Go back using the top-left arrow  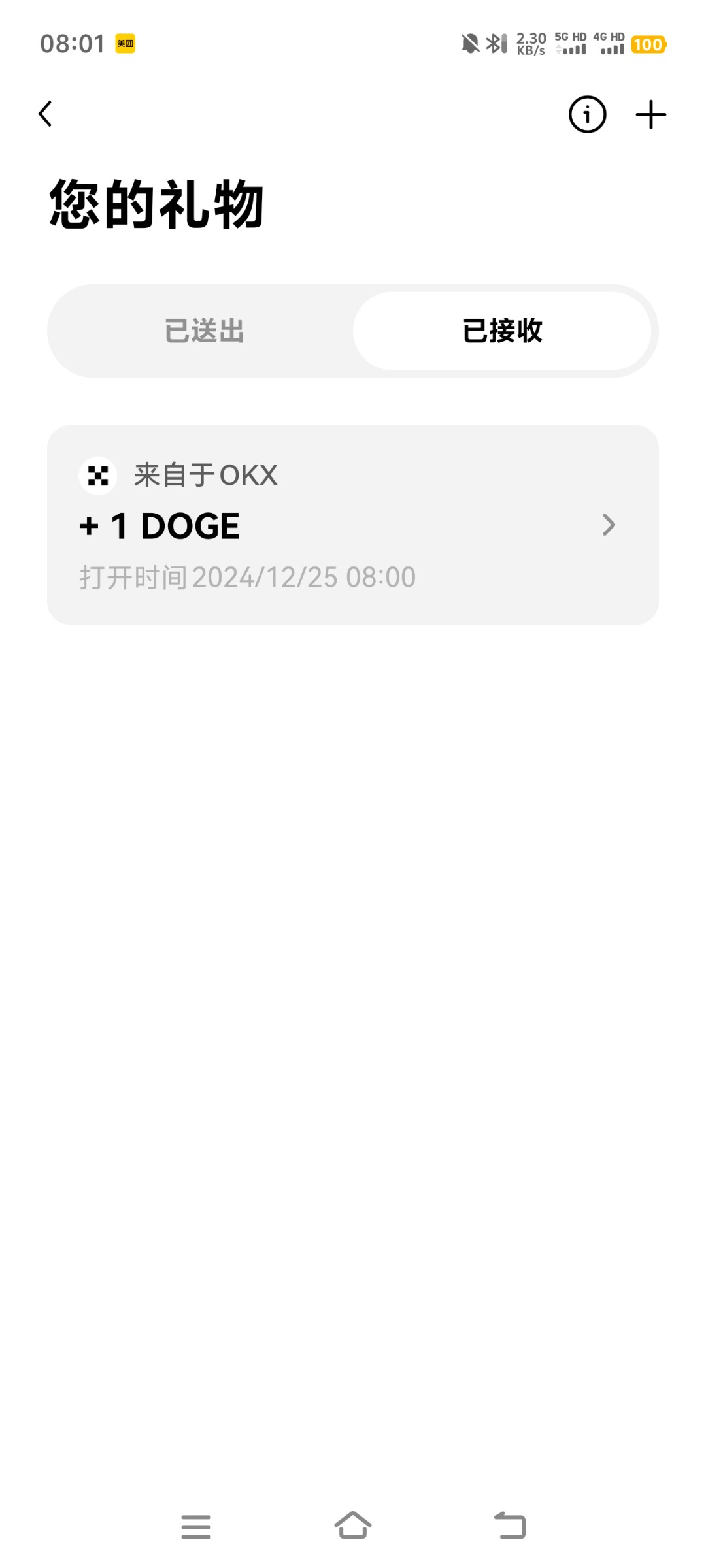(x=45, y=114)
